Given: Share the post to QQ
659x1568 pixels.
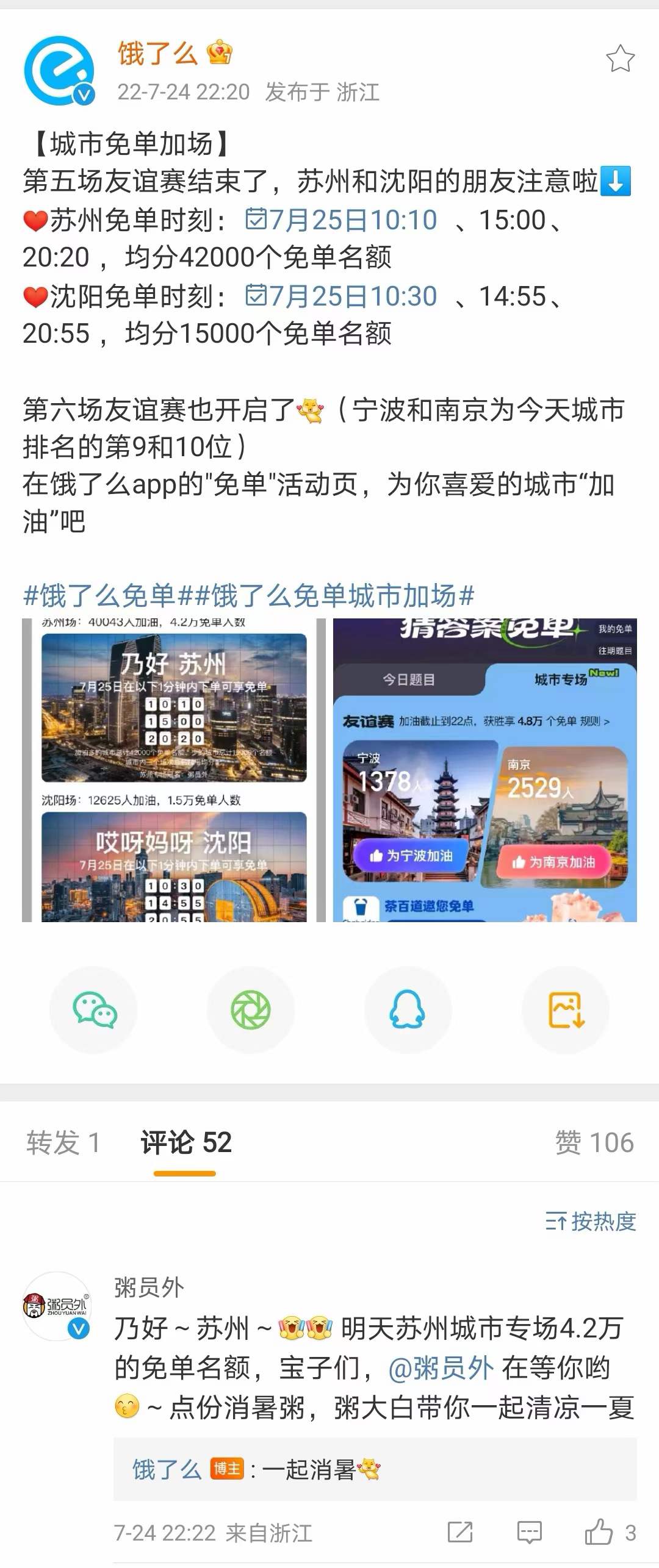Looking at the screenshot, I should pyautogui.click(x=408, y=1010).
